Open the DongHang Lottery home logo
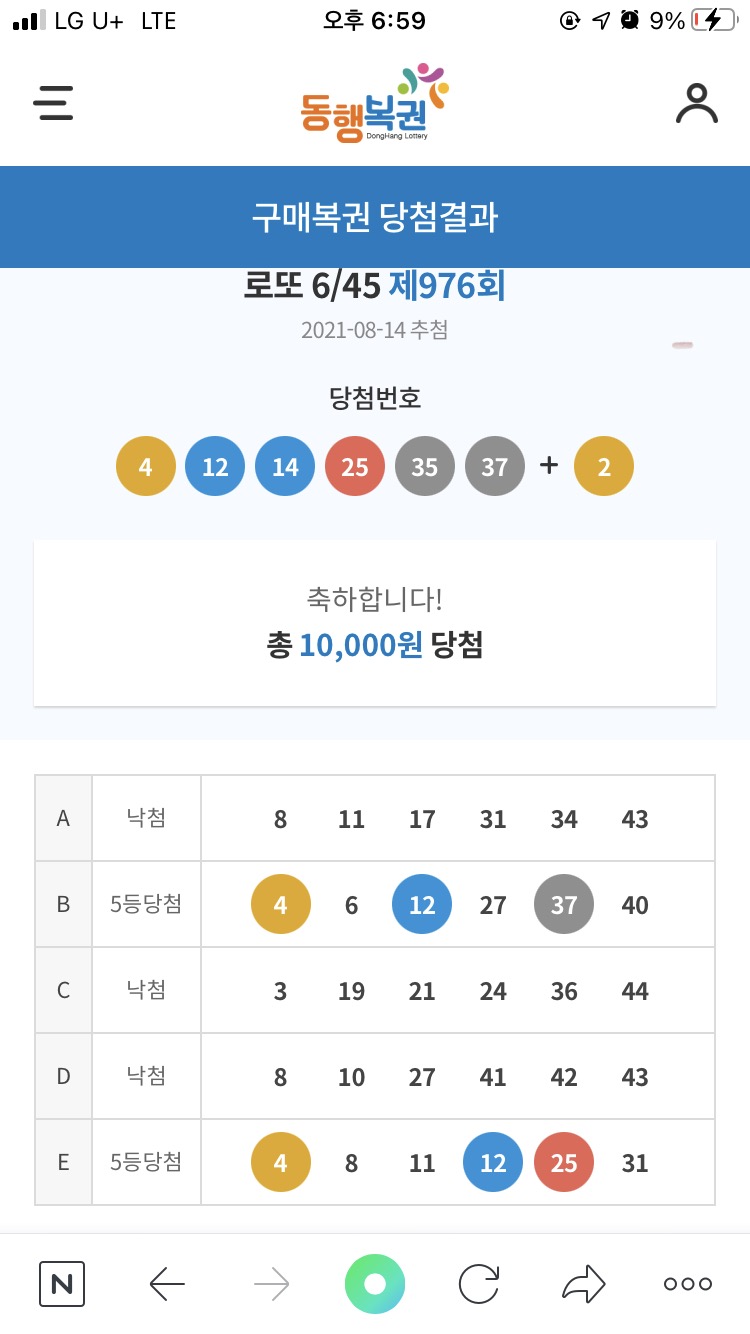 (x=374, y=104)
